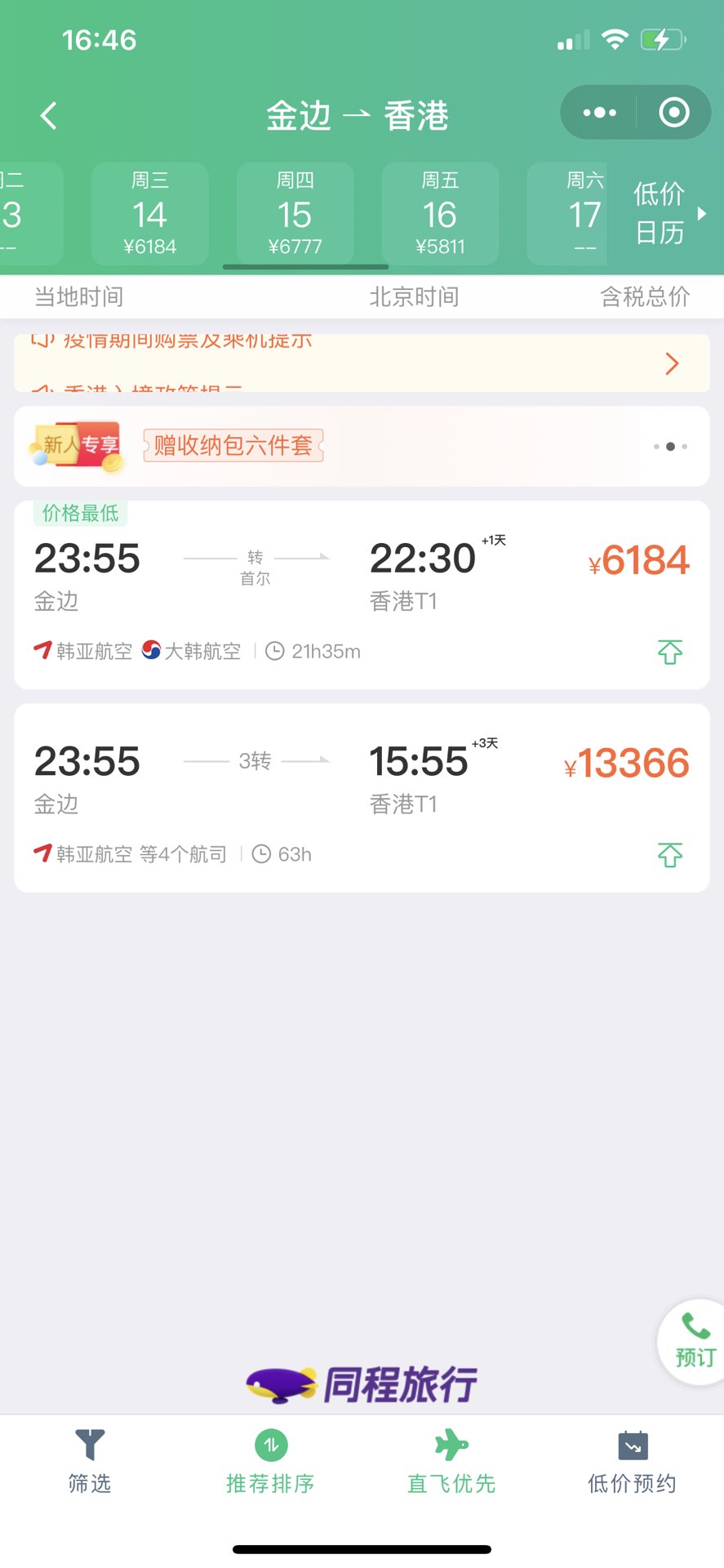Close the mini program with circle icon
Viewport: 724px width, 1568px height.
674,113
